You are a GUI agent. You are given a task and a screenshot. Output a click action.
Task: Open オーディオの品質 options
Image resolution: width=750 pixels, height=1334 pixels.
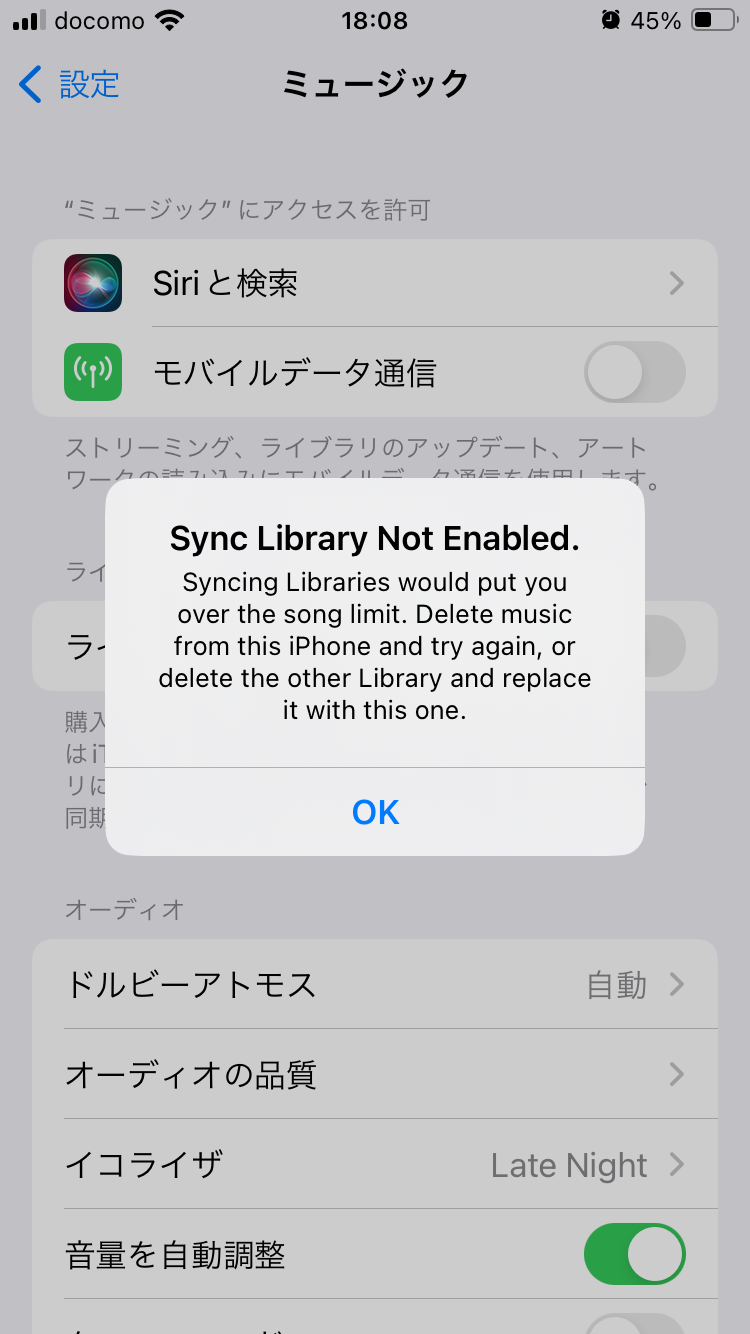click(375, 1075)
